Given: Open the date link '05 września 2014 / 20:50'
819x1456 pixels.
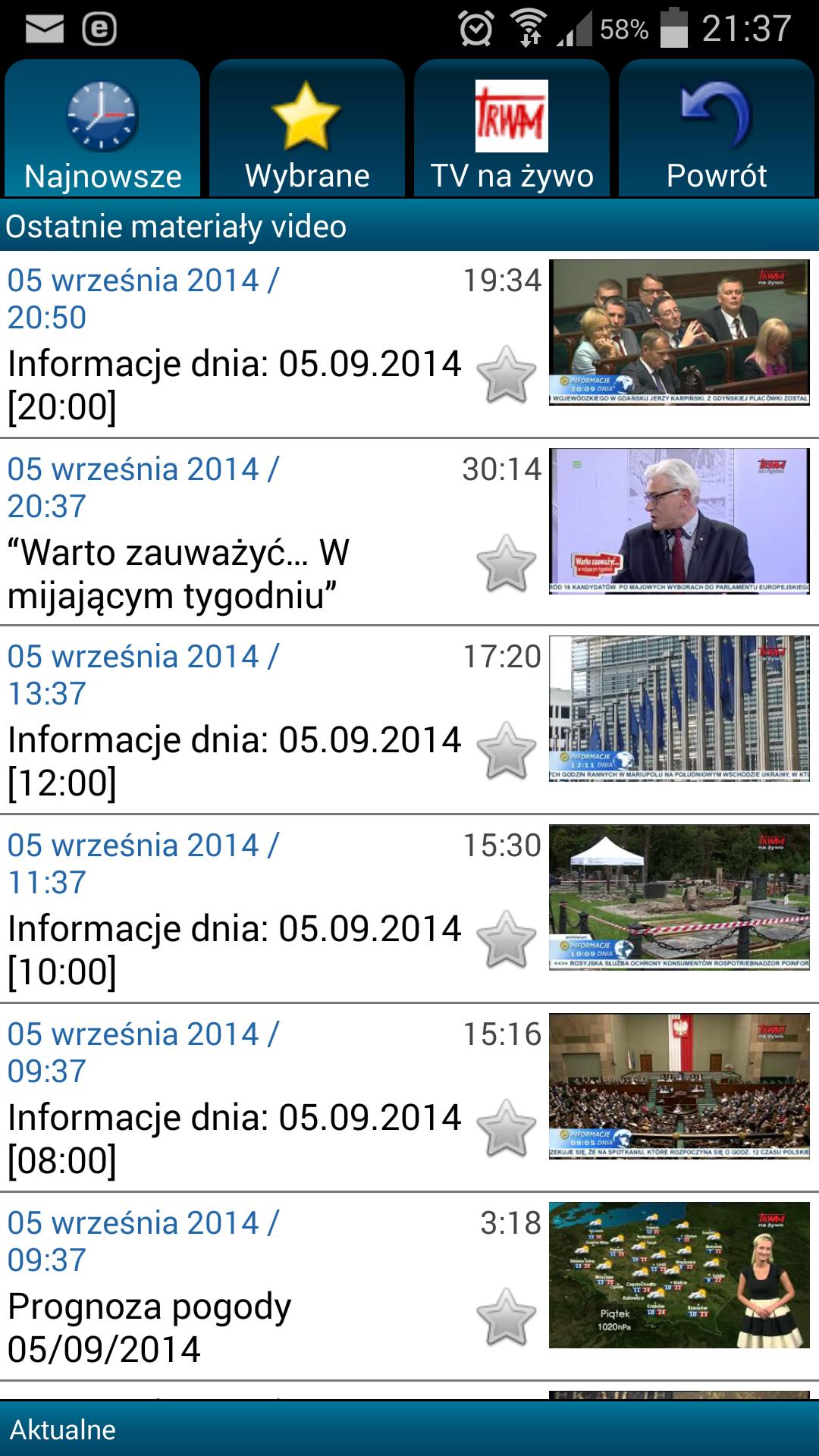Looking at the screenshot, I should tap(144, 299).
